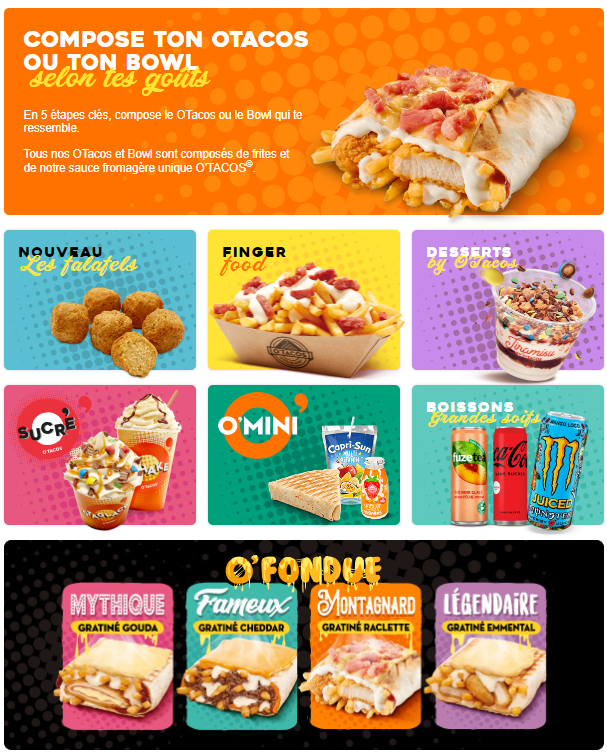Open the Montagnard gratiné raclette card

tap(366, 657)
